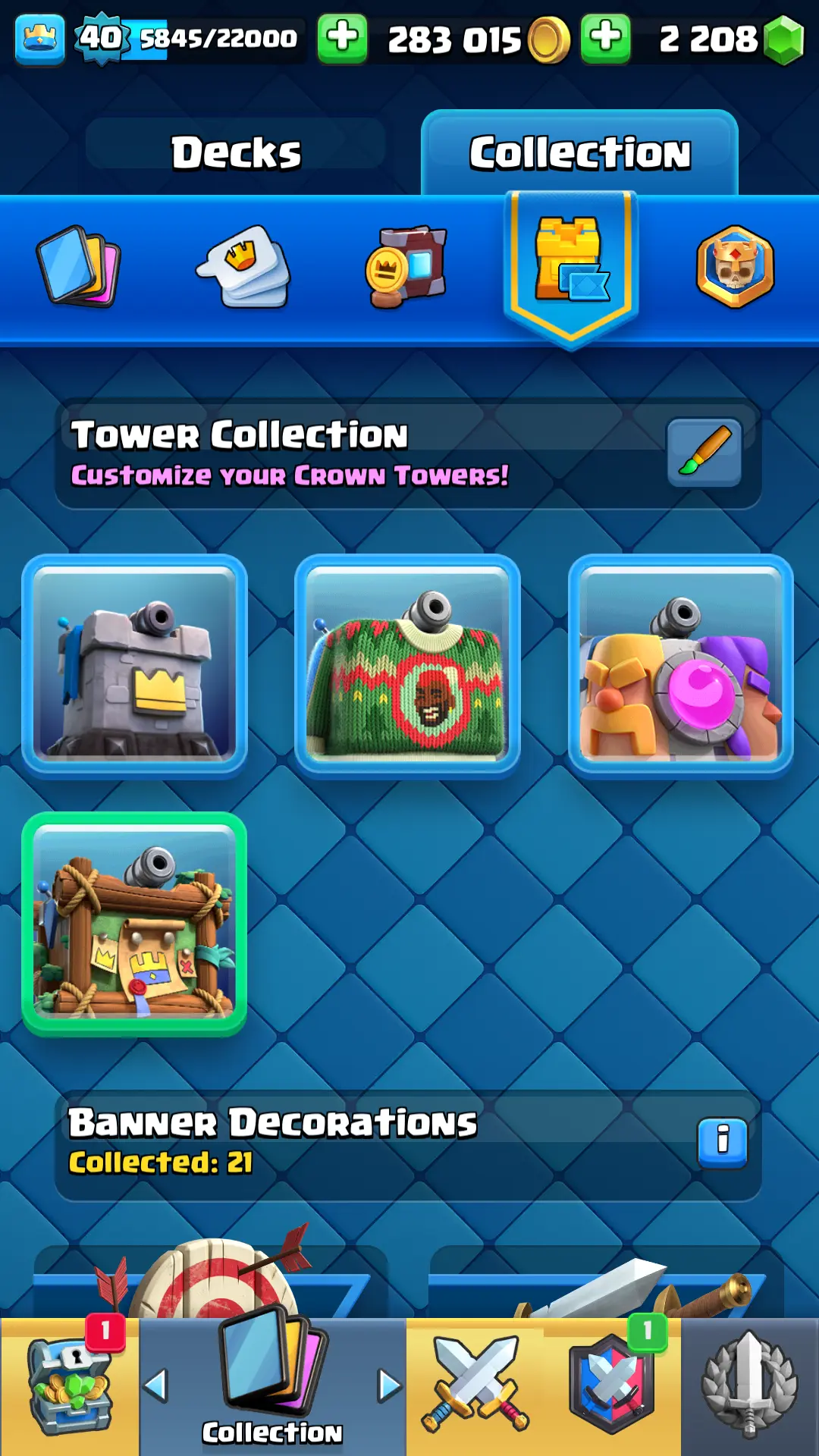Select the default stone tower skin
This screenshot has height=1456, width=819.
tap(134, 664)
